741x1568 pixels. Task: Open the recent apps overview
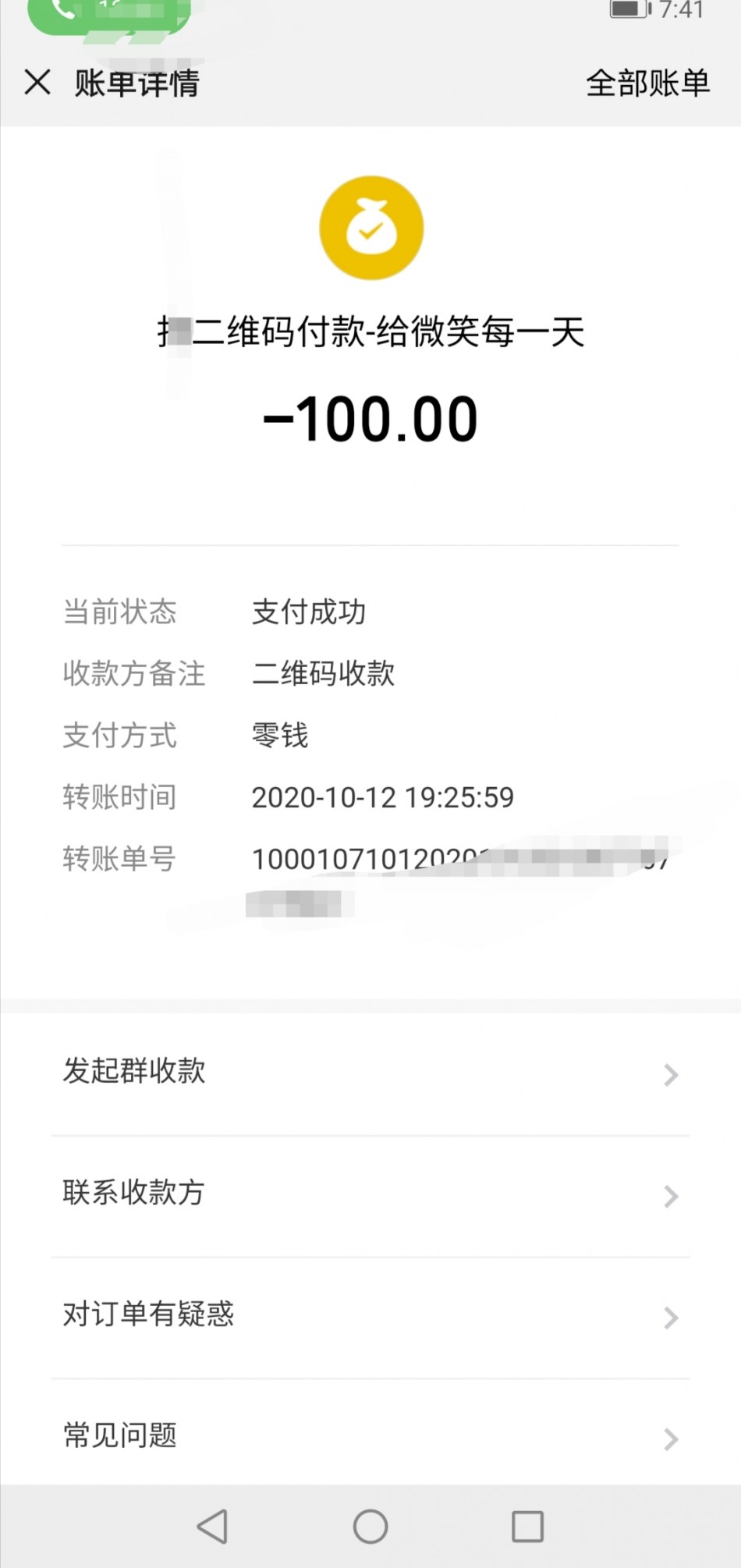[527, 1527]
